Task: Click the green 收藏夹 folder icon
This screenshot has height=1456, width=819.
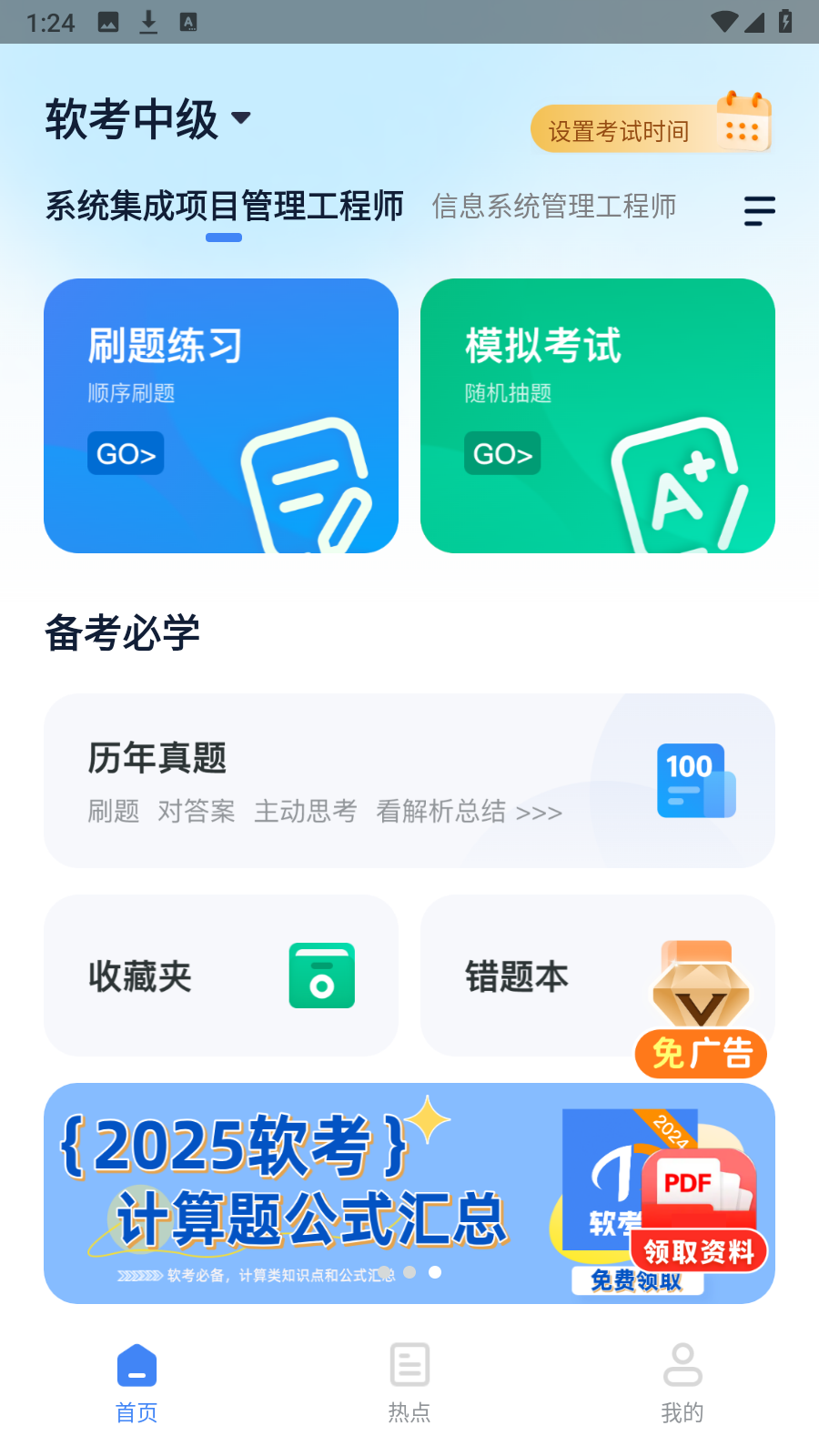Action: coord(320,975)
